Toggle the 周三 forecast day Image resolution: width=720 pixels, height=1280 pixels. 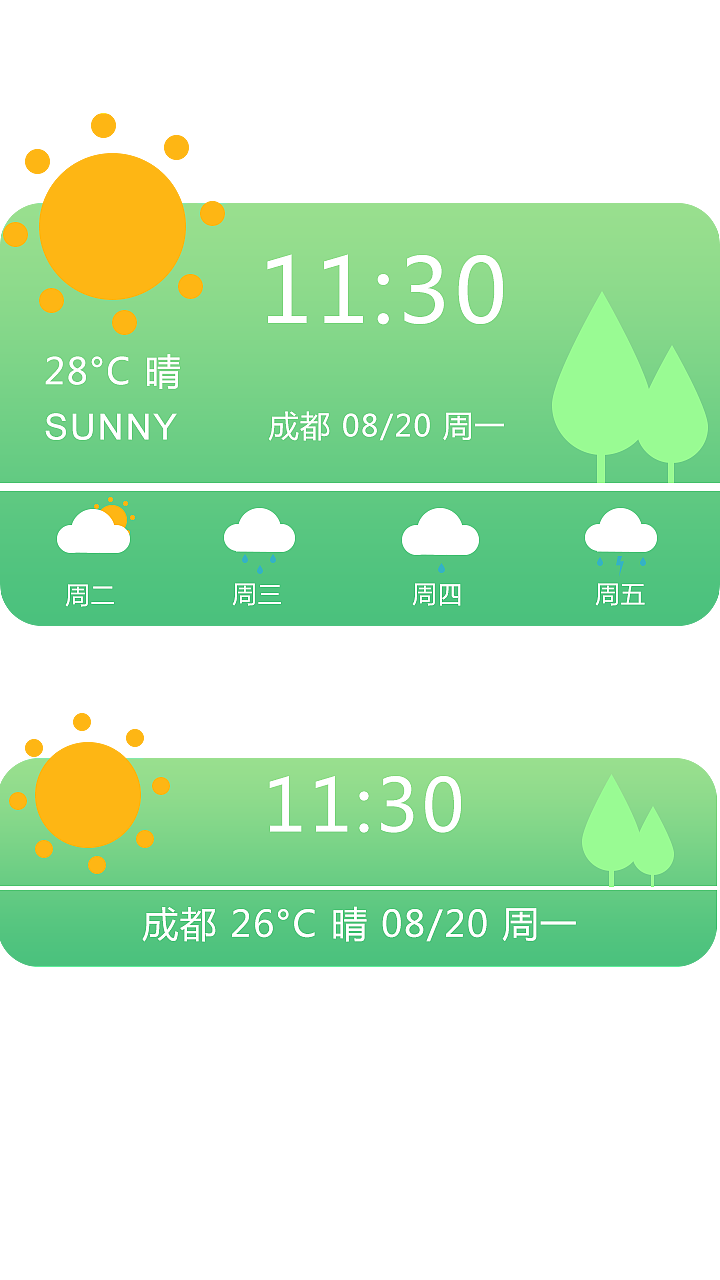(259, 595)
